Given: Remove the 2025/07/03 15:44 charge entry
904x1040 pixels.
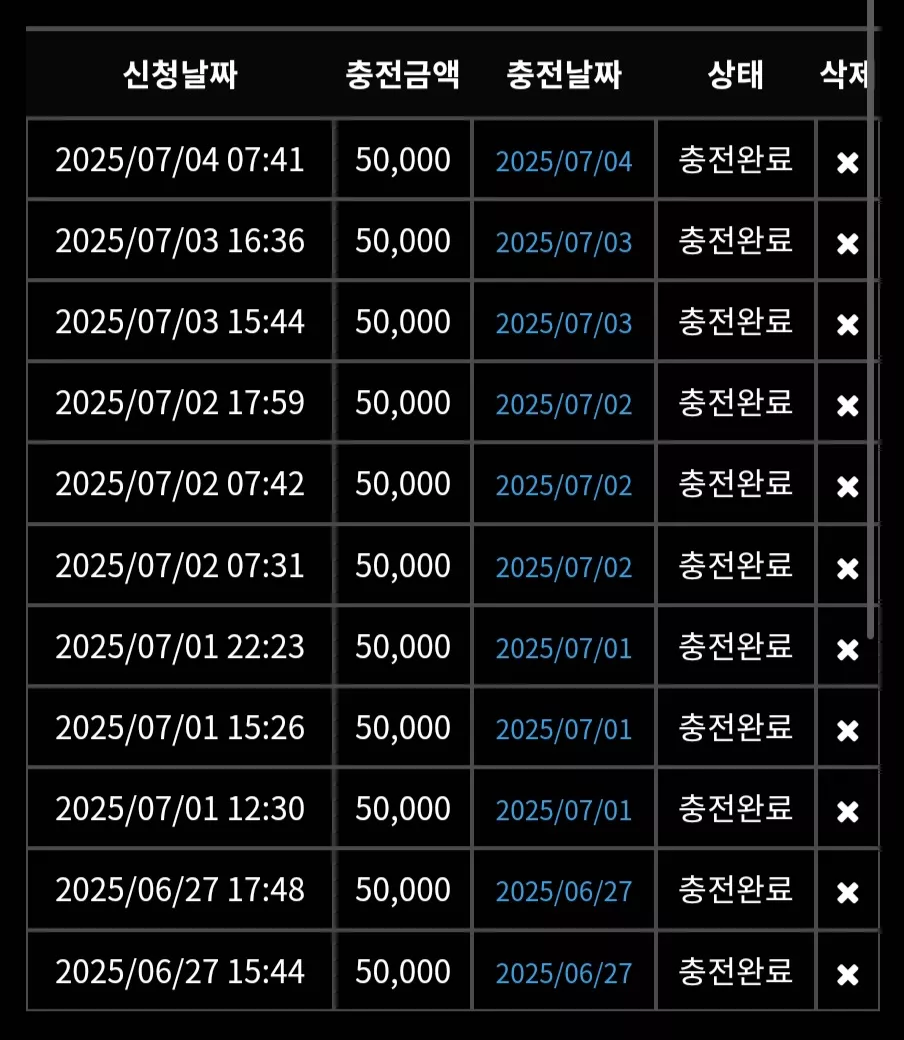Looking at the screenshot, I should tap(848, 324).
